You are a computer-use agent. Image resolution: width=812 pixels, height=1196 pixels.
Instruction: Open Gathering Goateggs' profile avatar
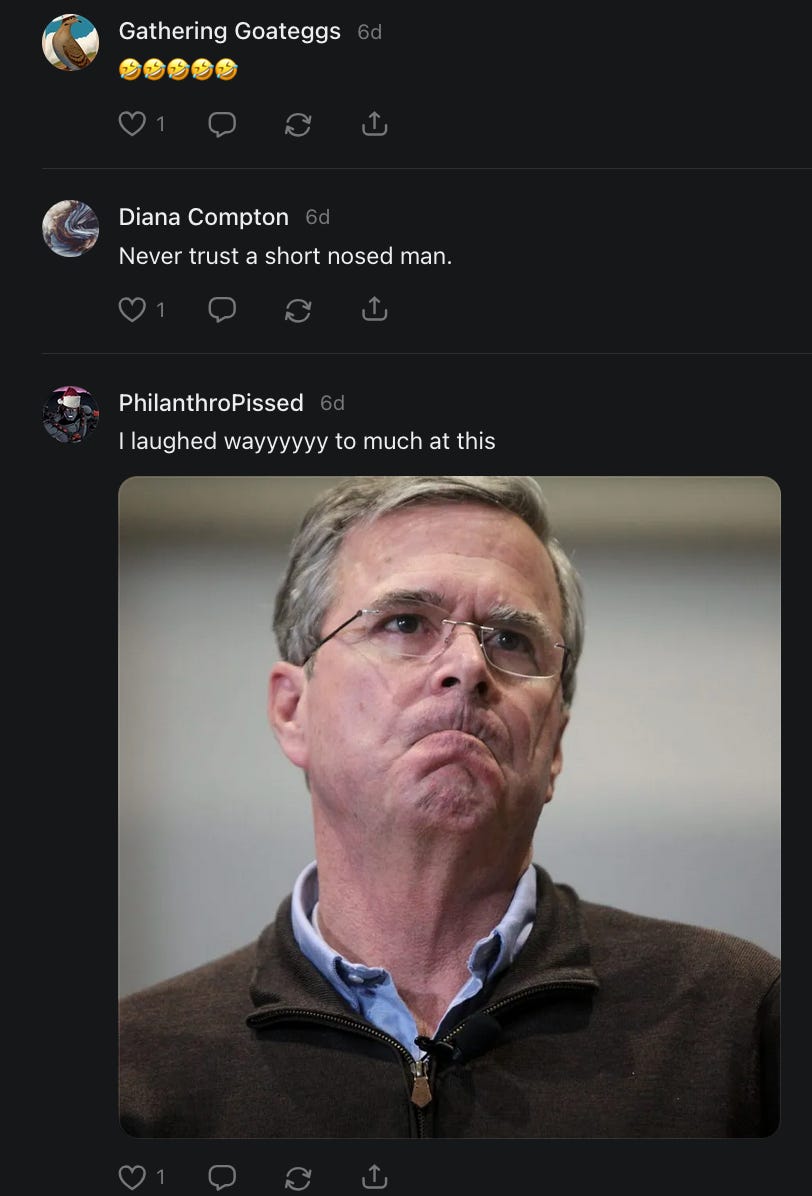(x=70, y=43)
